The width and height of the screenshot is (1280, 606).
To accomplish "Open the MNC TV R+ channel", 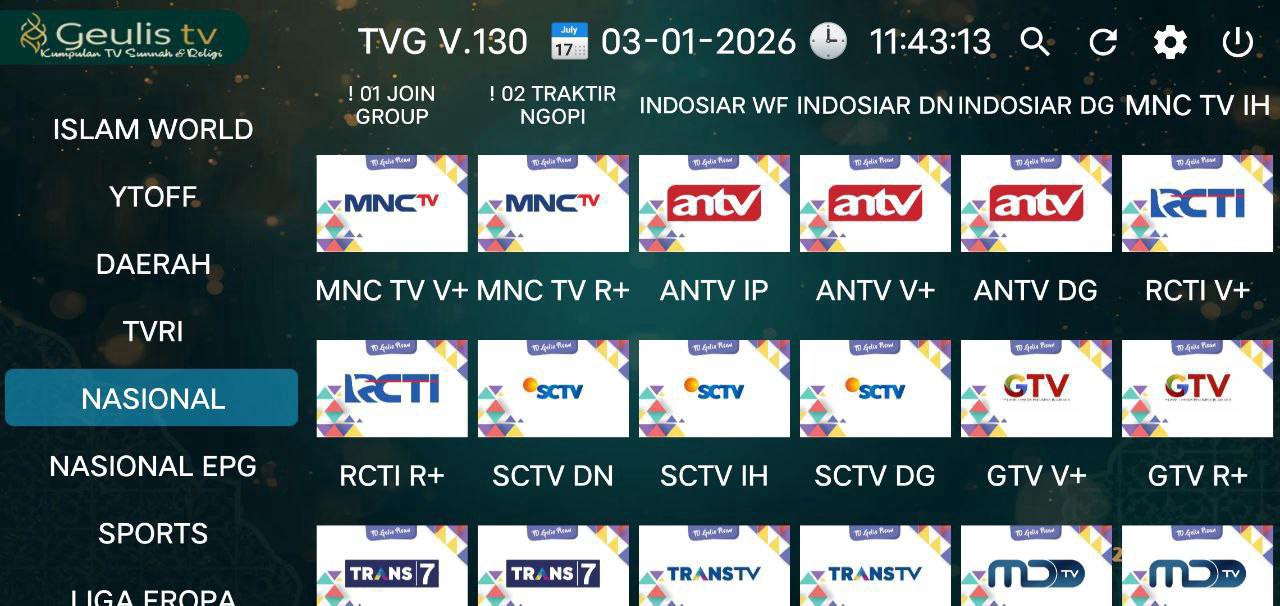I will click(553, 203).
